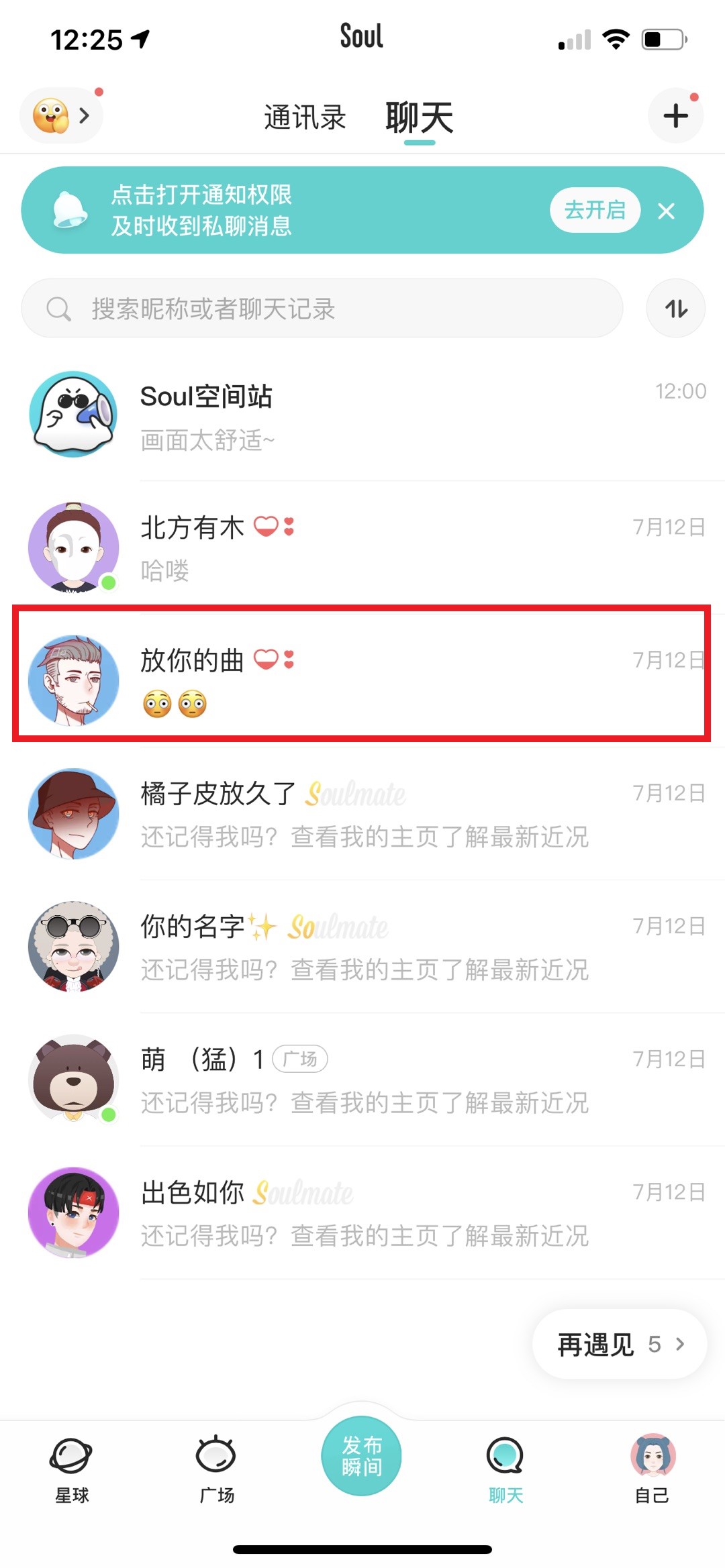Tap the 发布瞬间 publish button

(x=362, y=1455)
